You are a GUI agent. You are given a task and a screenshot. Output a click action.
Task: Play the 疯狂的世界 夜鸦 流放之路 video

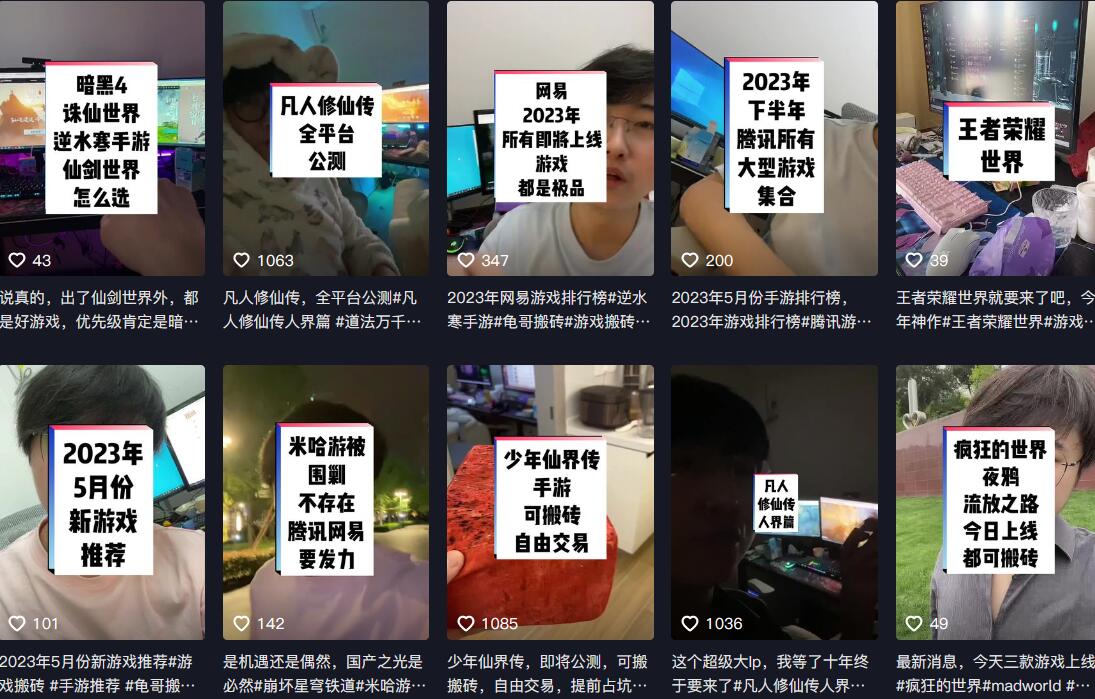pyautogui.click(x=997, y=502)
